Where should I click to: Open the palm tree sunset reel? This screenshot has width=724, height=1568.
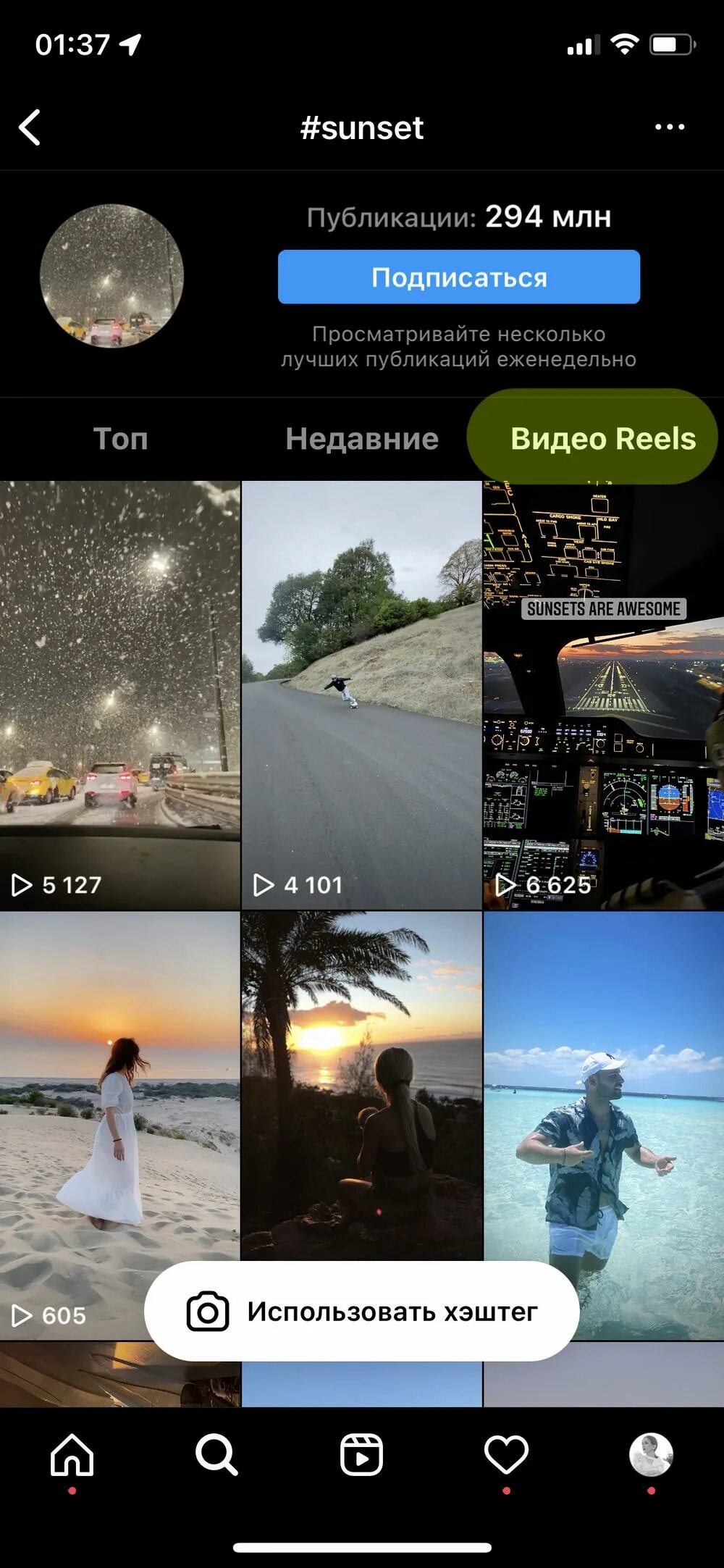(361, 1086)
